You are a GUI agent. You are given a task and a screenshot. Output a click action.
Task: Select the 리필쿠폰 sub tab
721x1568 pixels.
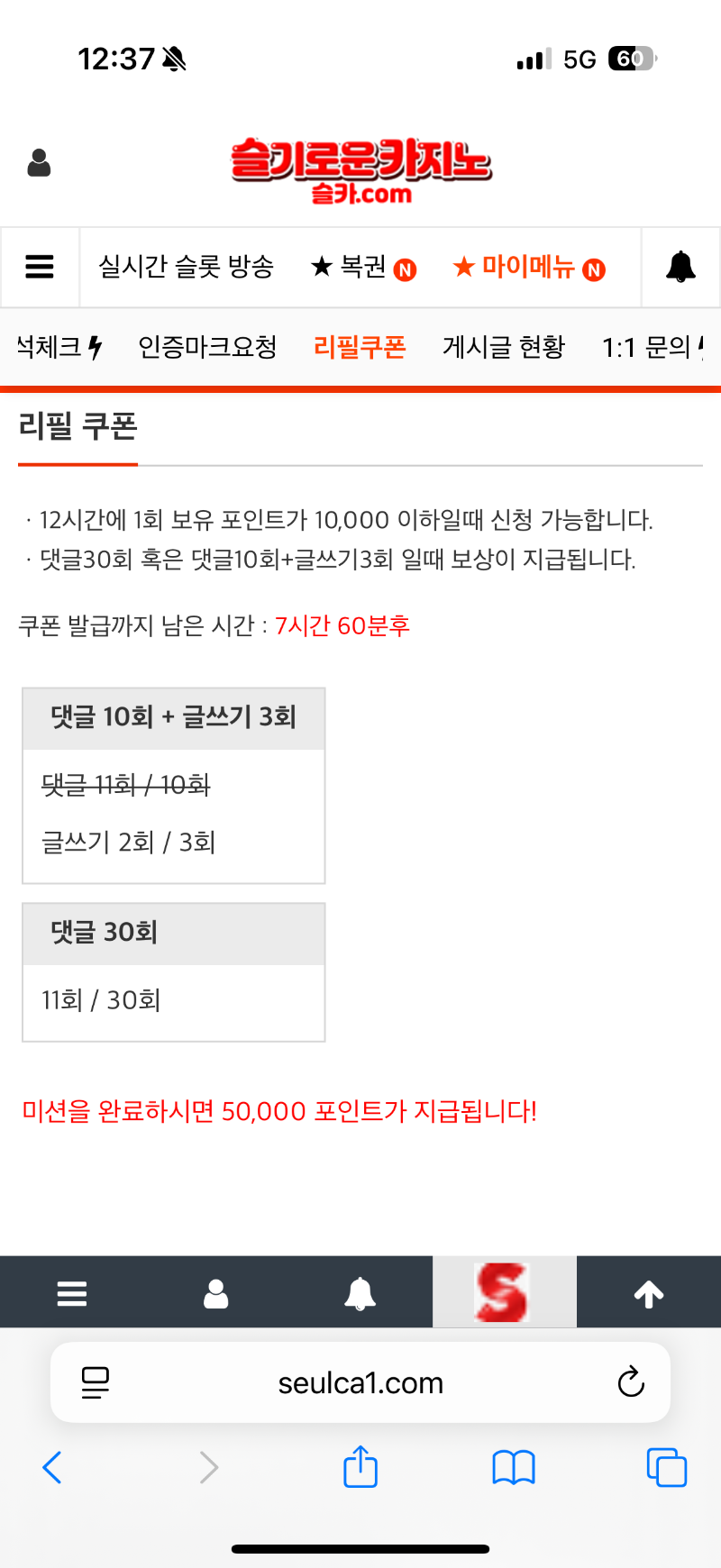click(360, 347)
